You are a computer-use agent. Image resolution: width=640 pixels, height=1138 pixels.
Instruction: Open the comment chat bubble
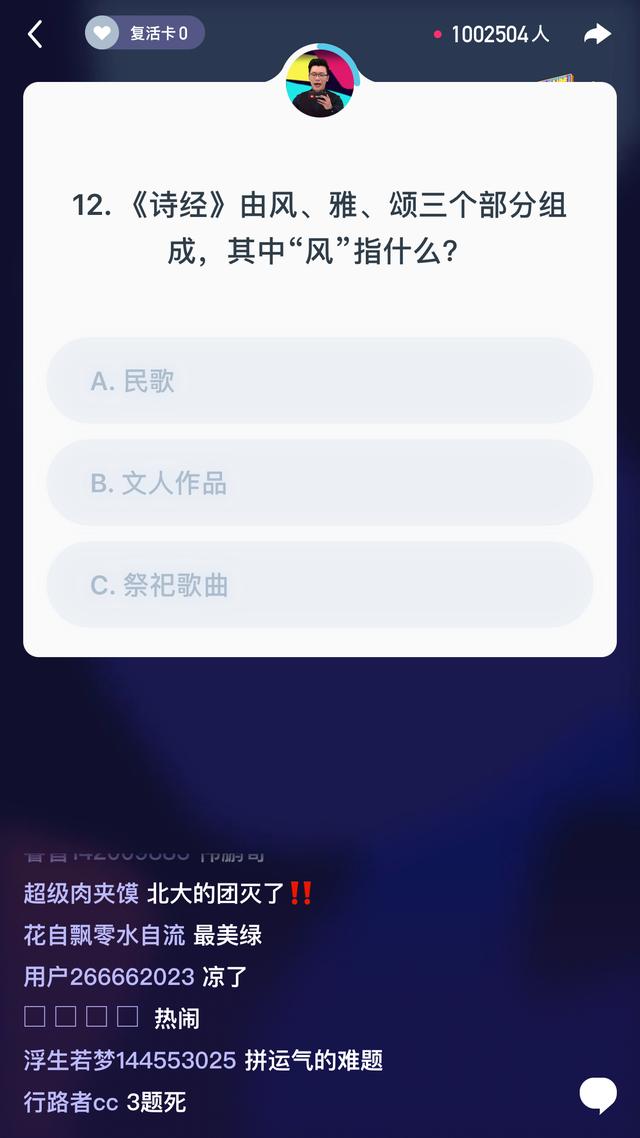tap(598, 1095)
